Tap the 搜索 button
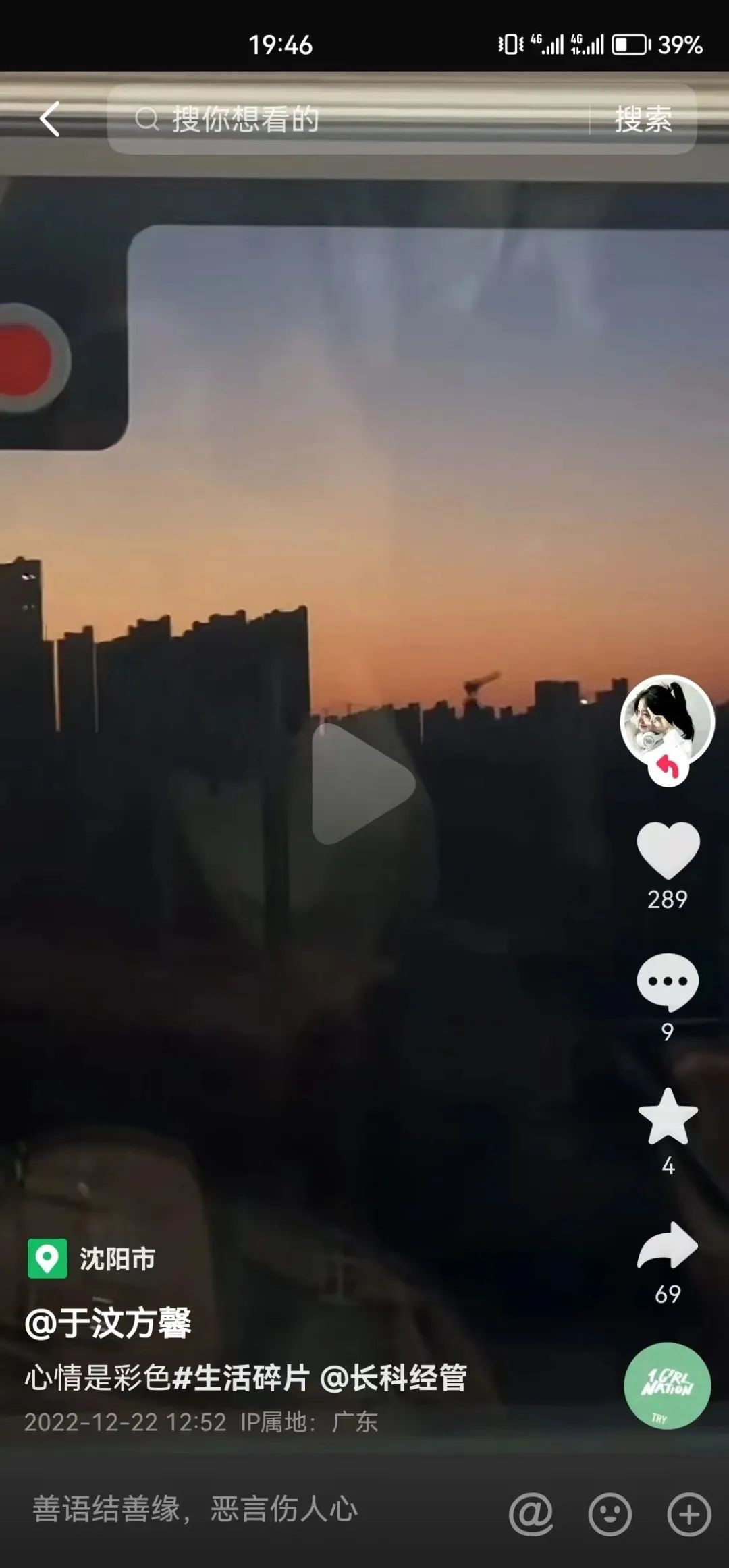The image size is (729, 1568). coord(643,119)
